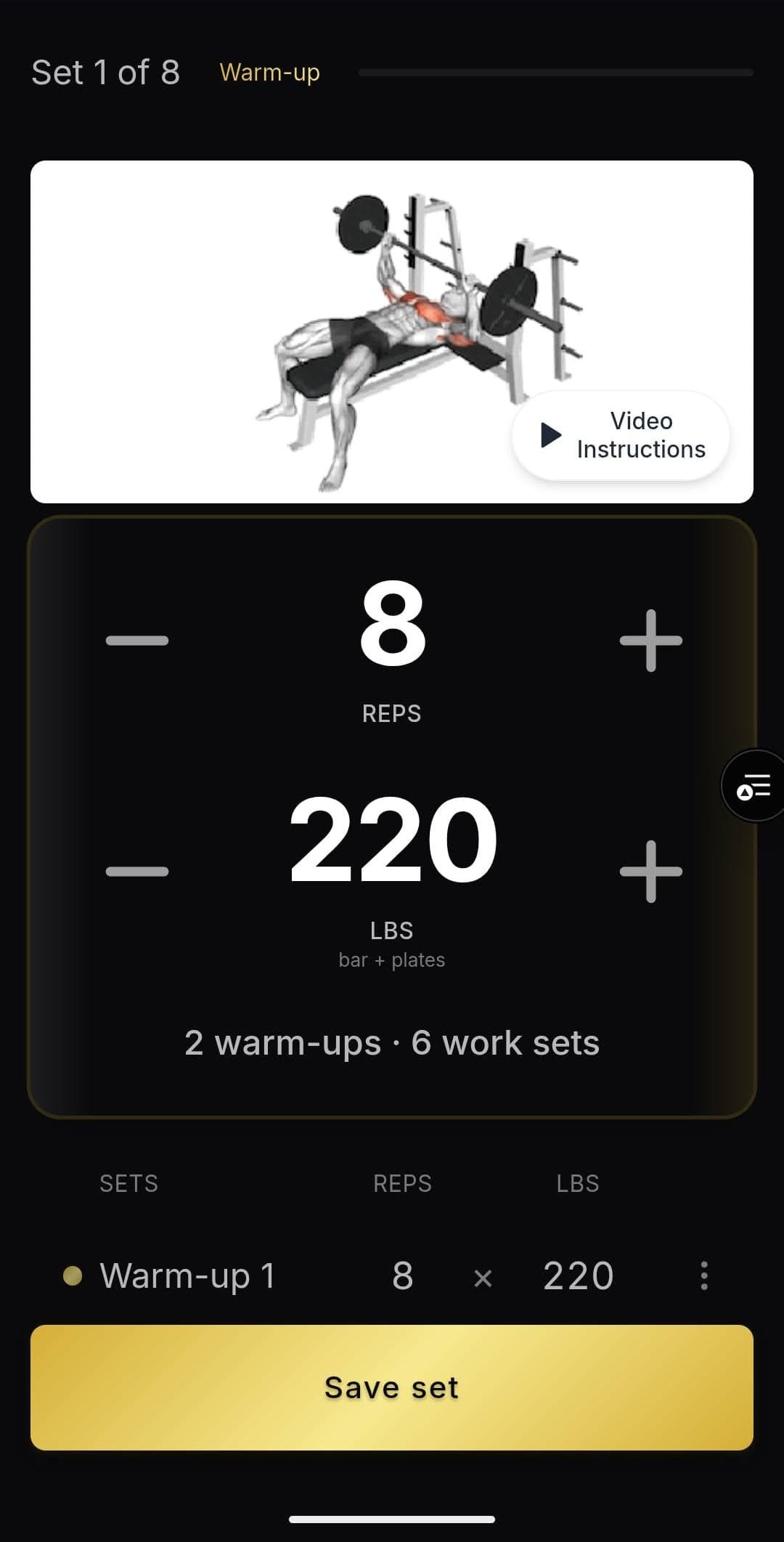The image size is (784, 1542).
Task: Increase the reps count
Action: click(650, 641)
